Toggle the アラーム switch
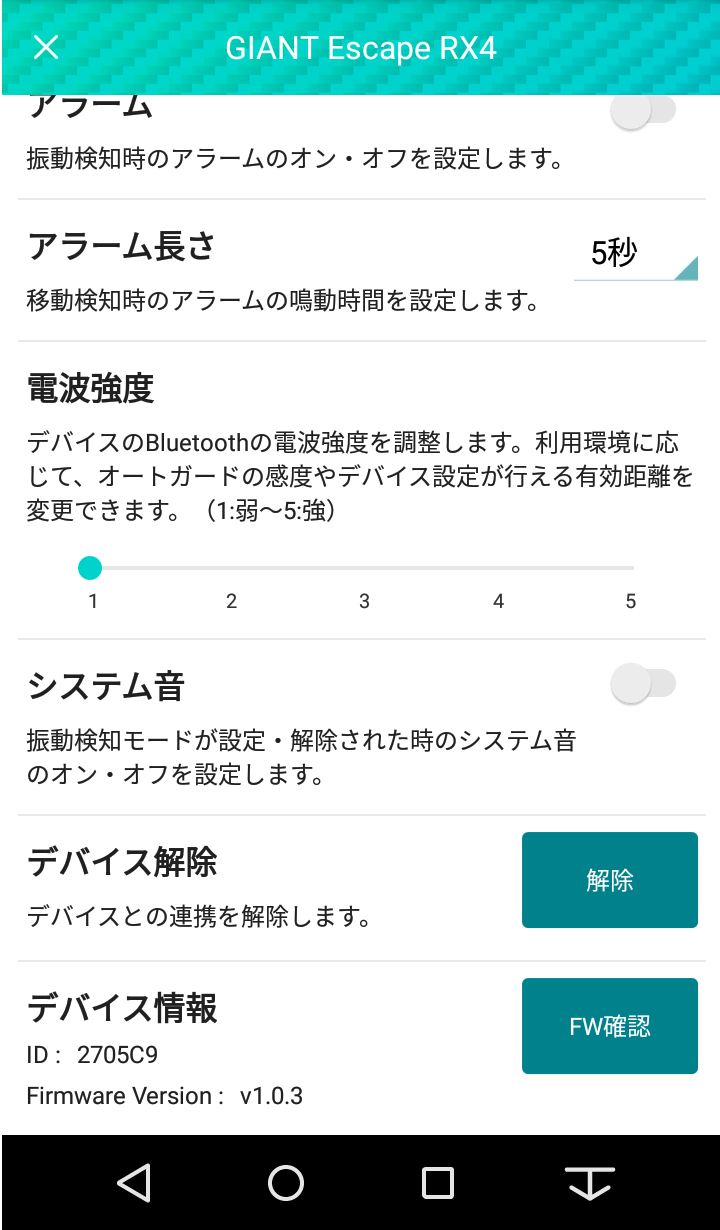Image resolution: width=720 pixels, height=1230 pixels. tap(643, 112)
